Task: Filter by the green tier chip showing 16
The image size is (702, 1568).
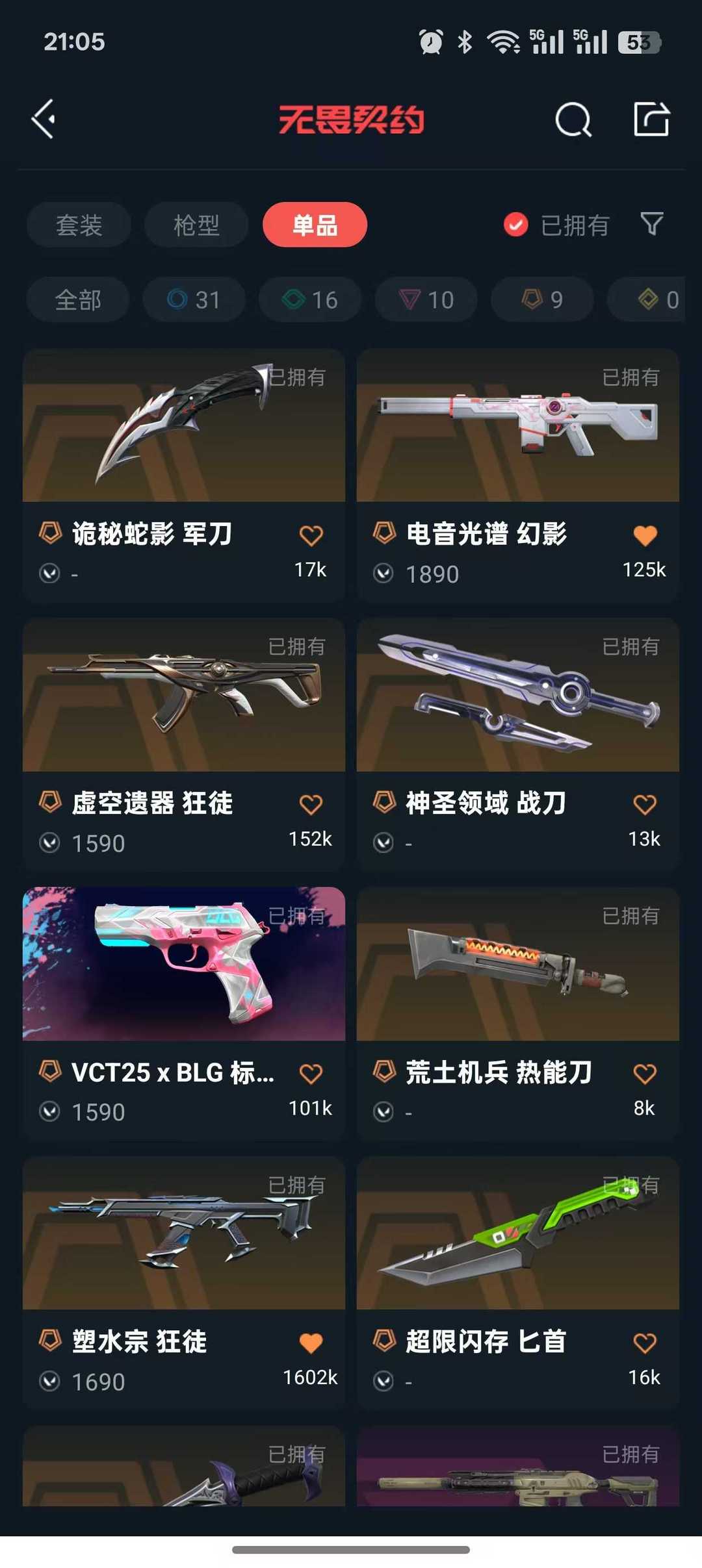Action: click(310, 299)
